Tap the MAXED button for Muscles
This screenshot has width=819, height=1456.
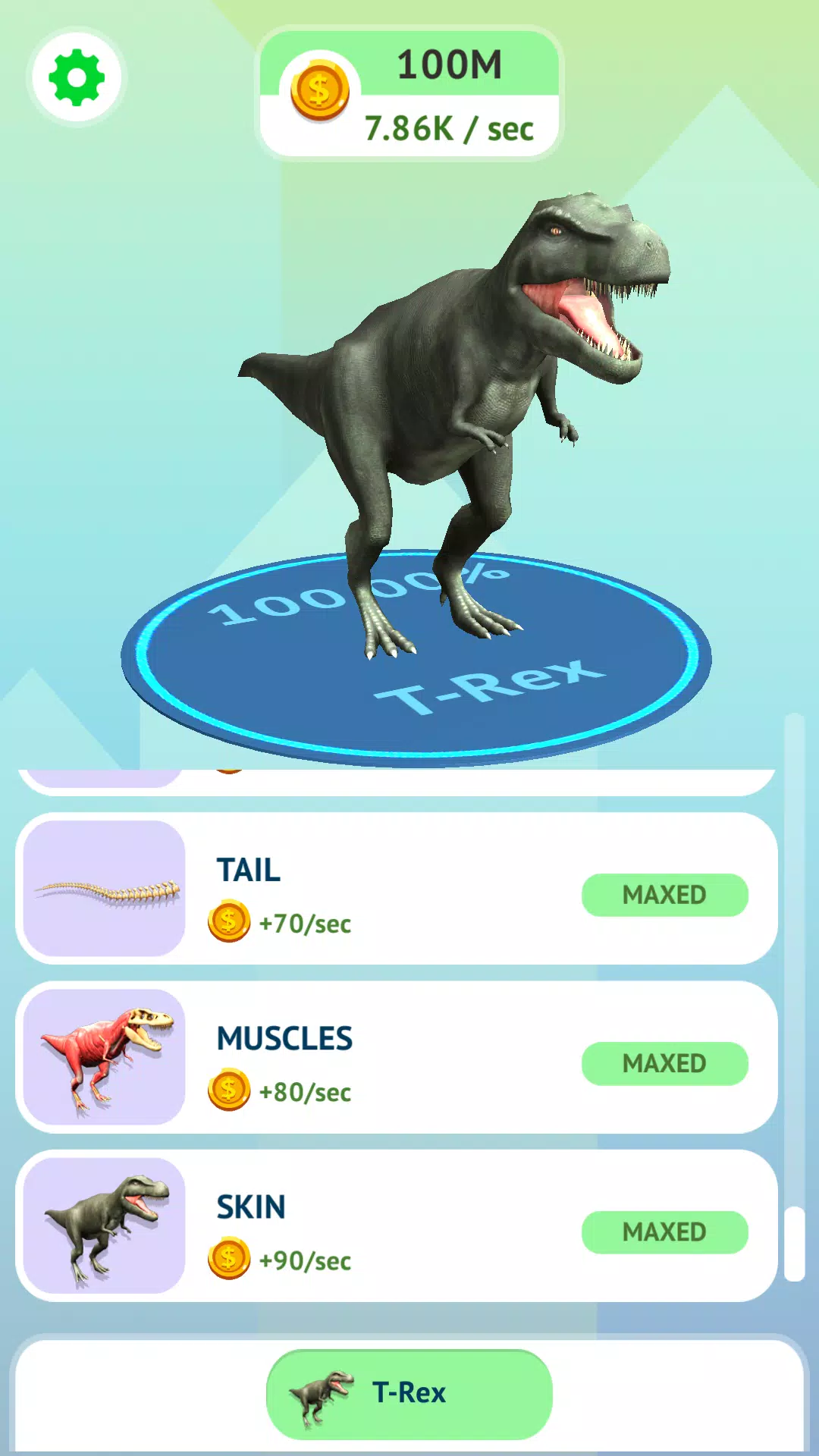(x=664, y=1063)
